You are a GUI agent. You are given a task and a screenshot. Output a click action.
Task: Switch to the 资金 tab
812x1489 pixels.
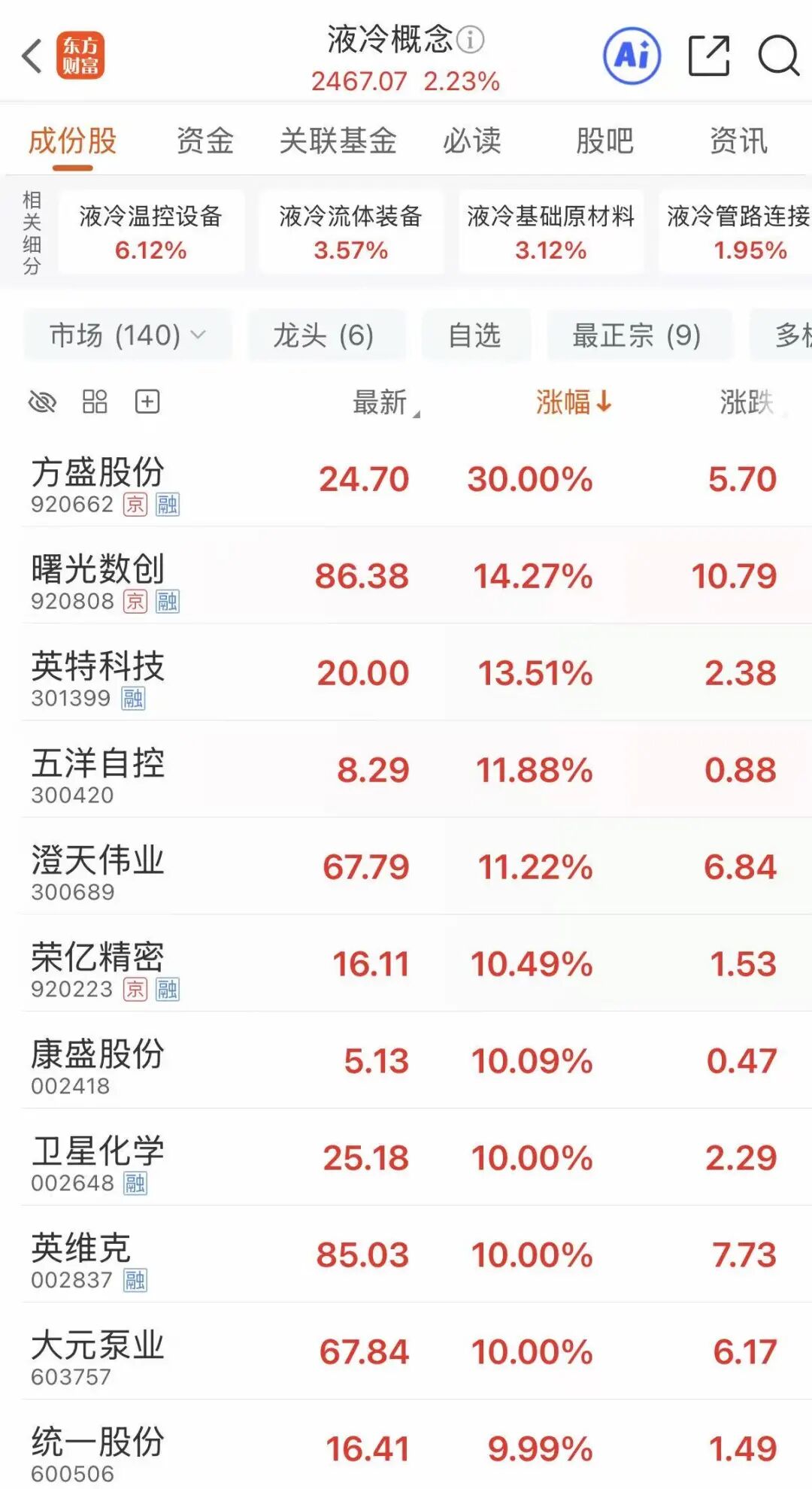[205, 141]
